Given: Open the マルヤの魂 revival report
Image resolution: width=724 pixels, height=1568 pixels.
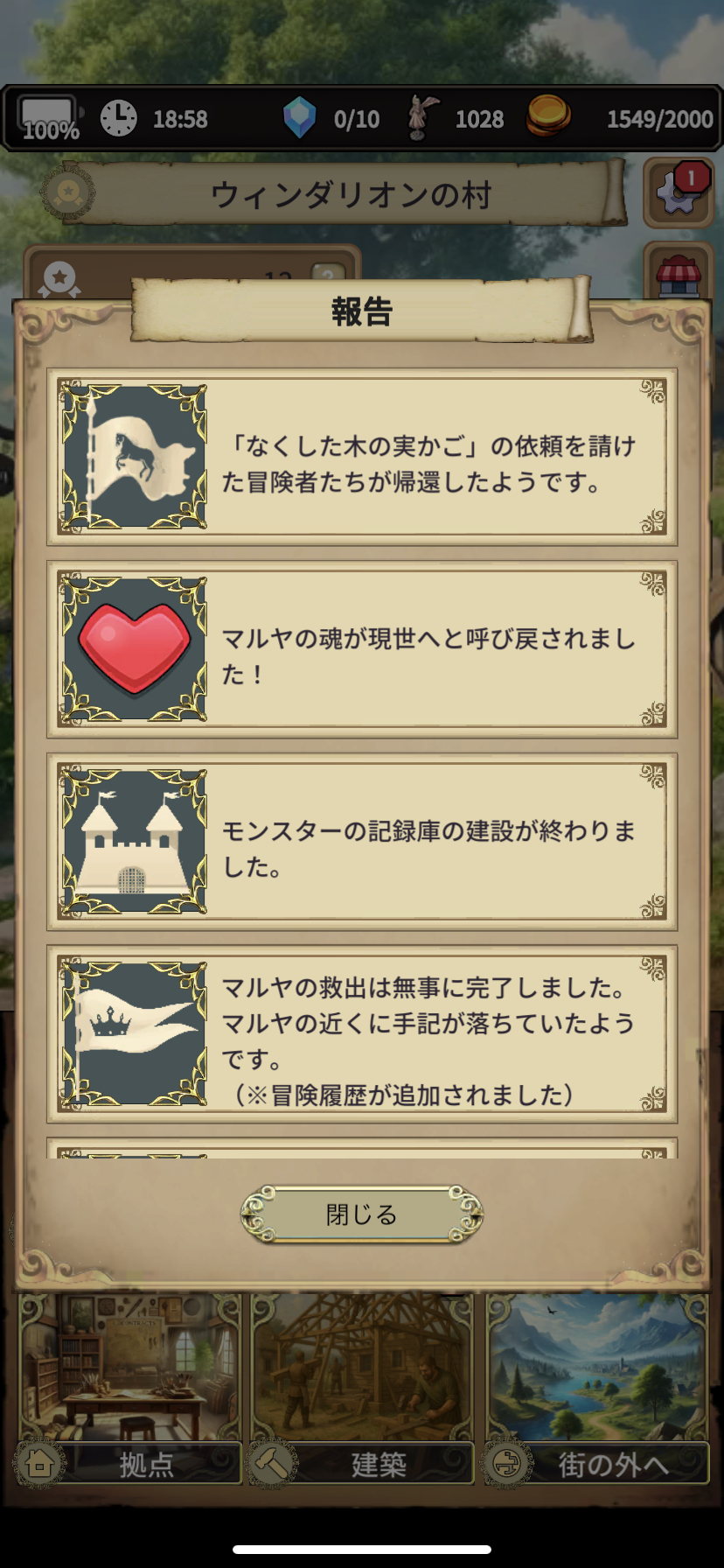Looking at the screenshot, I should pyautogui.click(x=361, y=649).
